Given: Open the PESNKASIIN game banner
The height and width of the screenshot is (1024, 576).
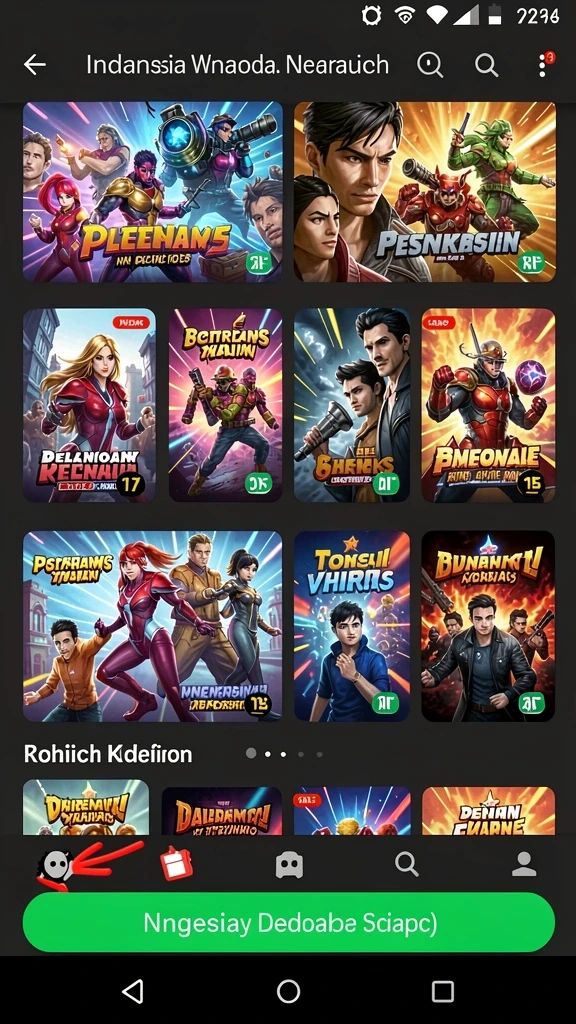Looking at the screenshot, I should [424, 191].
